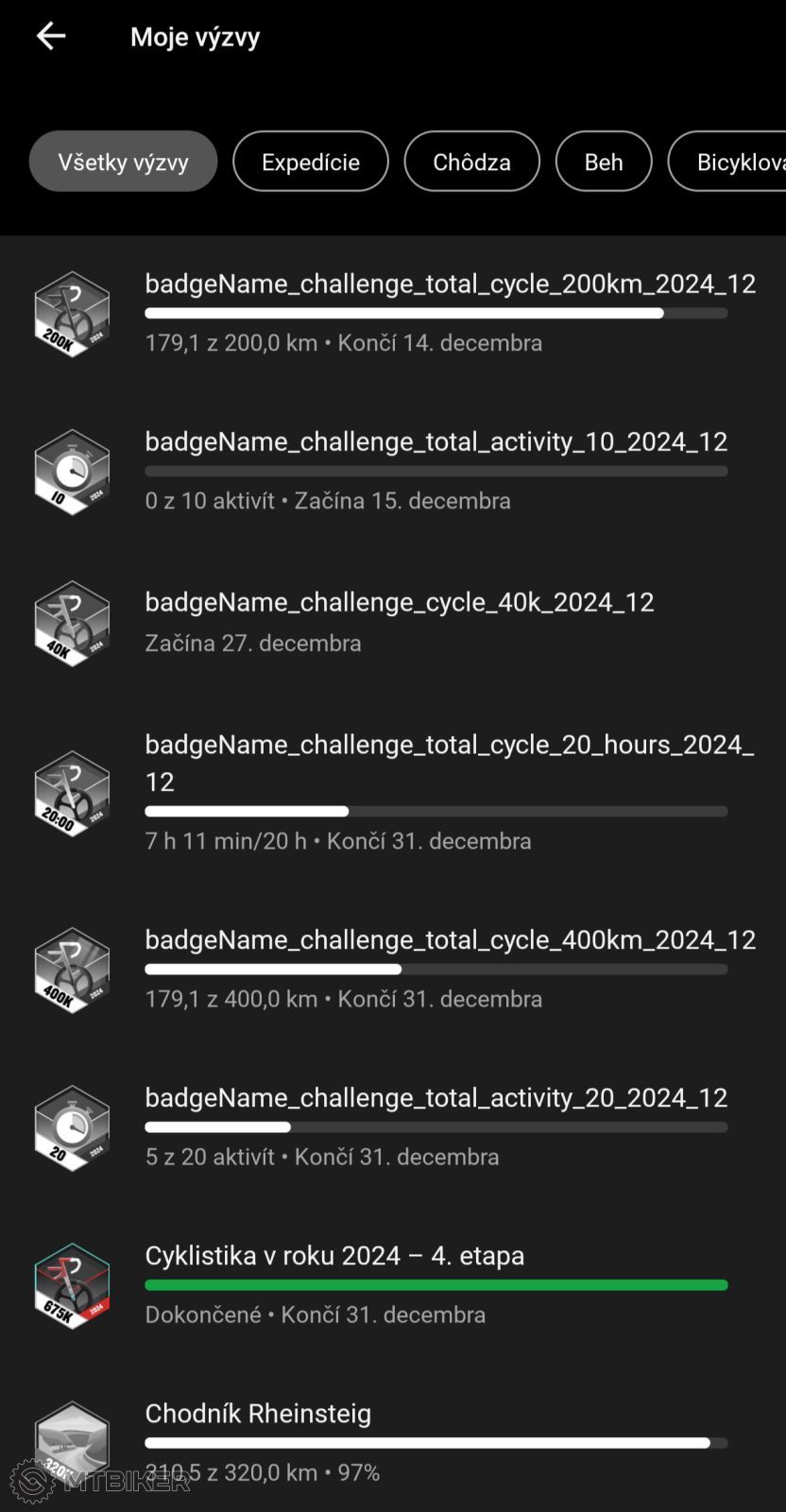The width and height of the screenshot is (786, 1512).
Task: Enable the Expedície filter
Action: pos(310,162)
